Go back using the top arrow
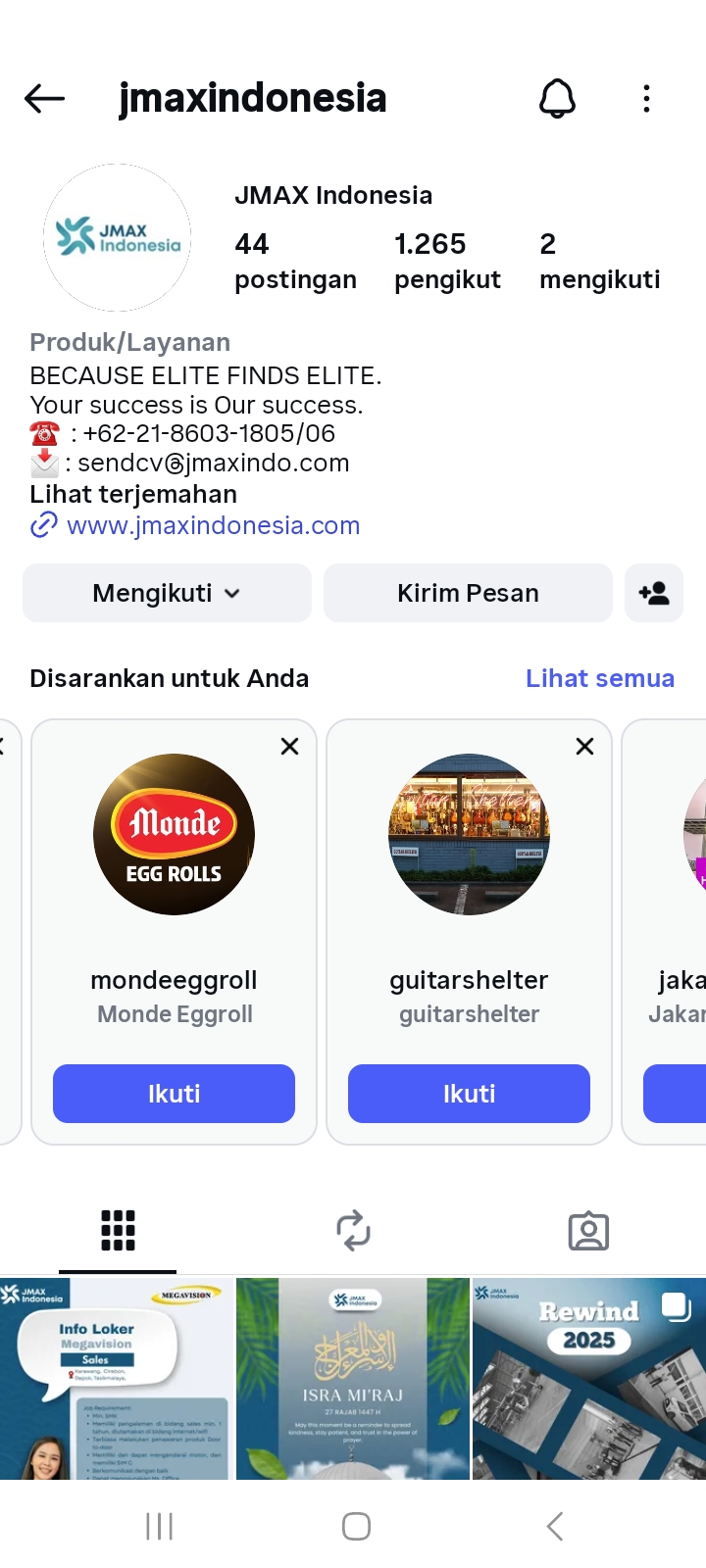The height and width of the screenshot is (1568, 706). pyautogui.click(x=44, y=98)
